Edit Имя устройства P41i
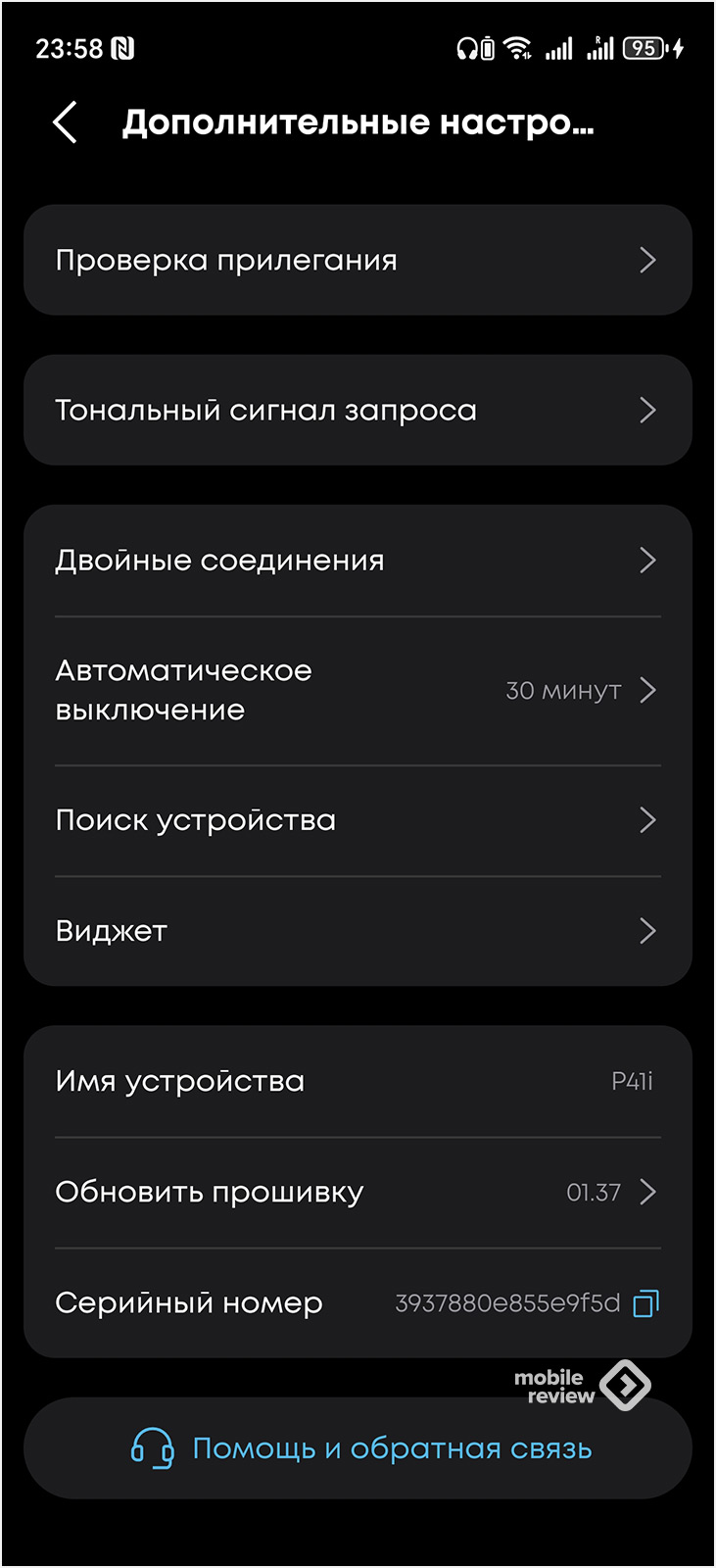716x1568 pixels. (358, 1082)
